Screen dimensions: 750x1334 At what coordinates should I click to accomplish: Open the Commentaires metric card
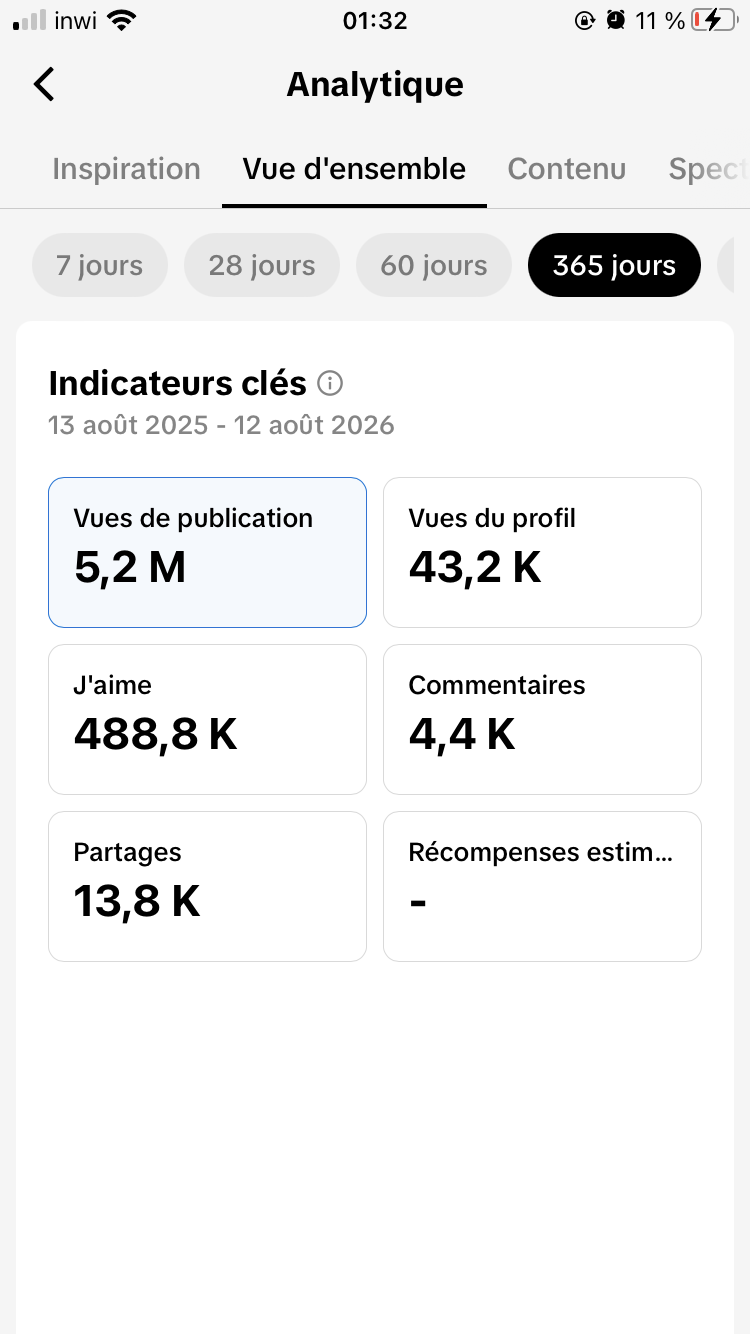coord(542,719)
